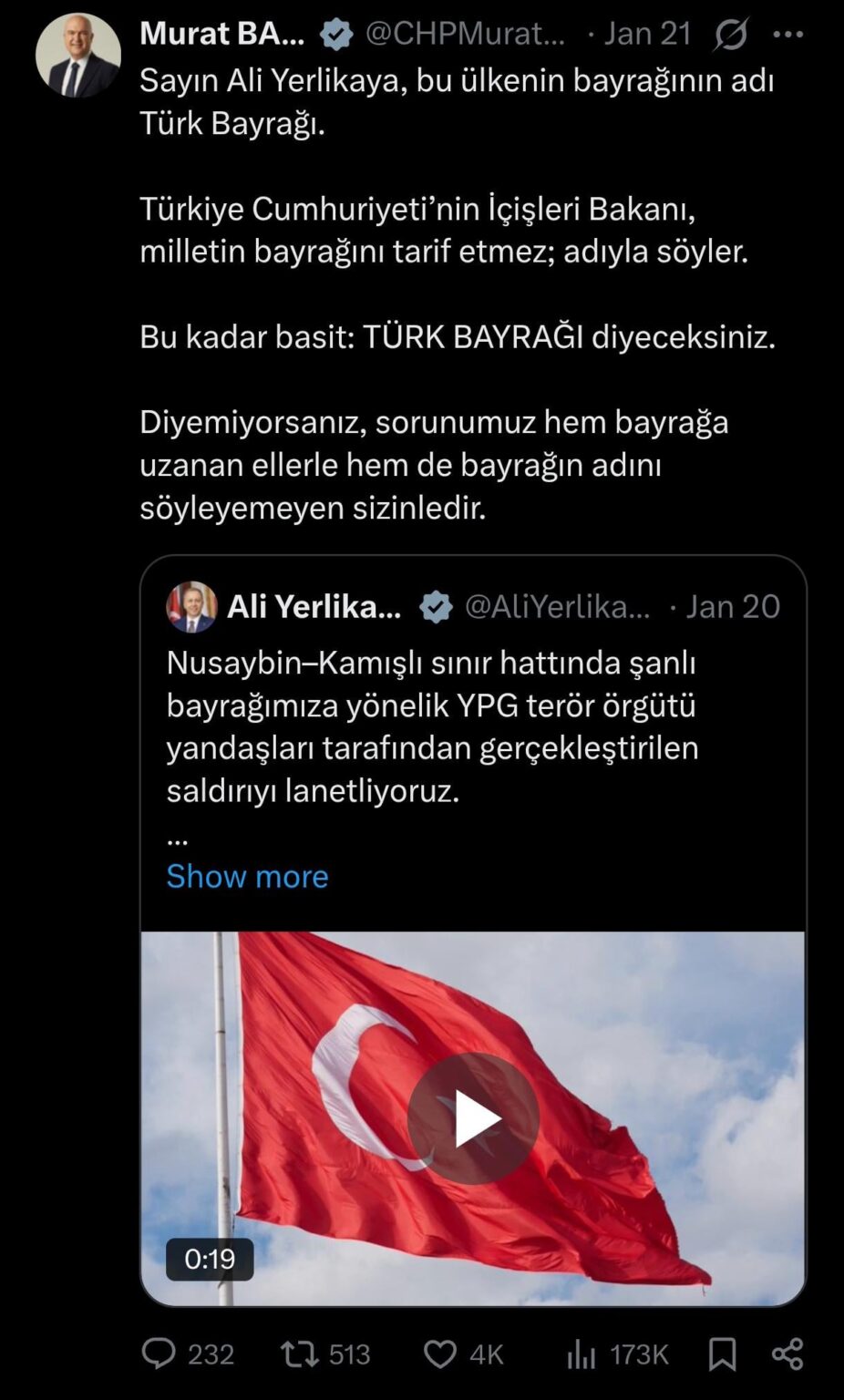The image size is (844, 1400).
Task: Open Murat's profile picture
Action: 77,53
